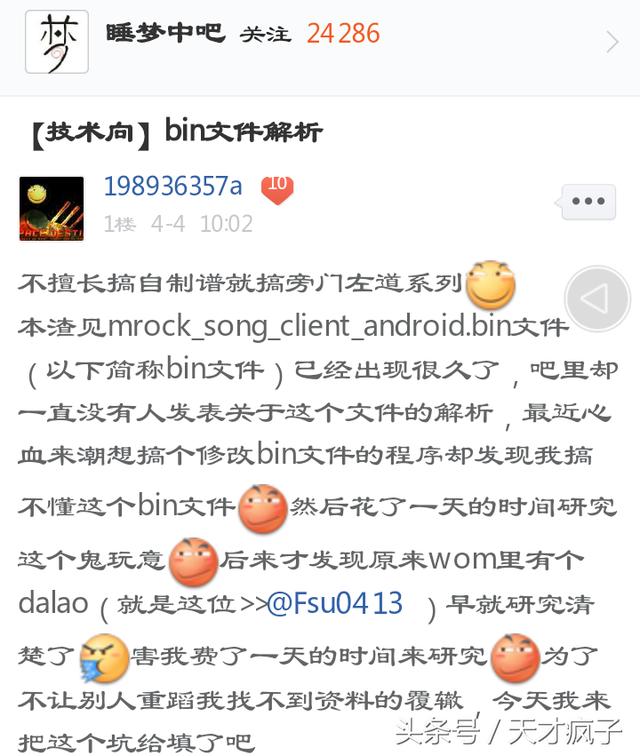Follow the forum with 关注
640x756 pixels.
click(265, 34)
